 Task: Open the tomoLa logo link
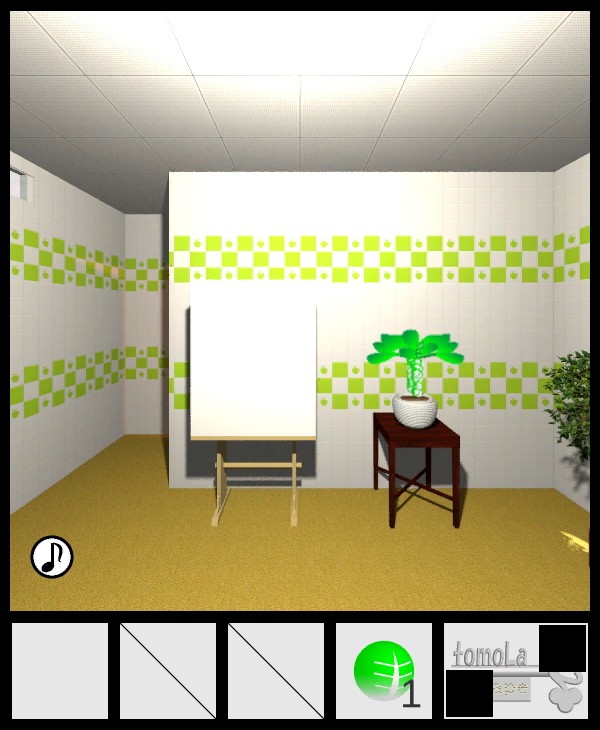point(495,655)
